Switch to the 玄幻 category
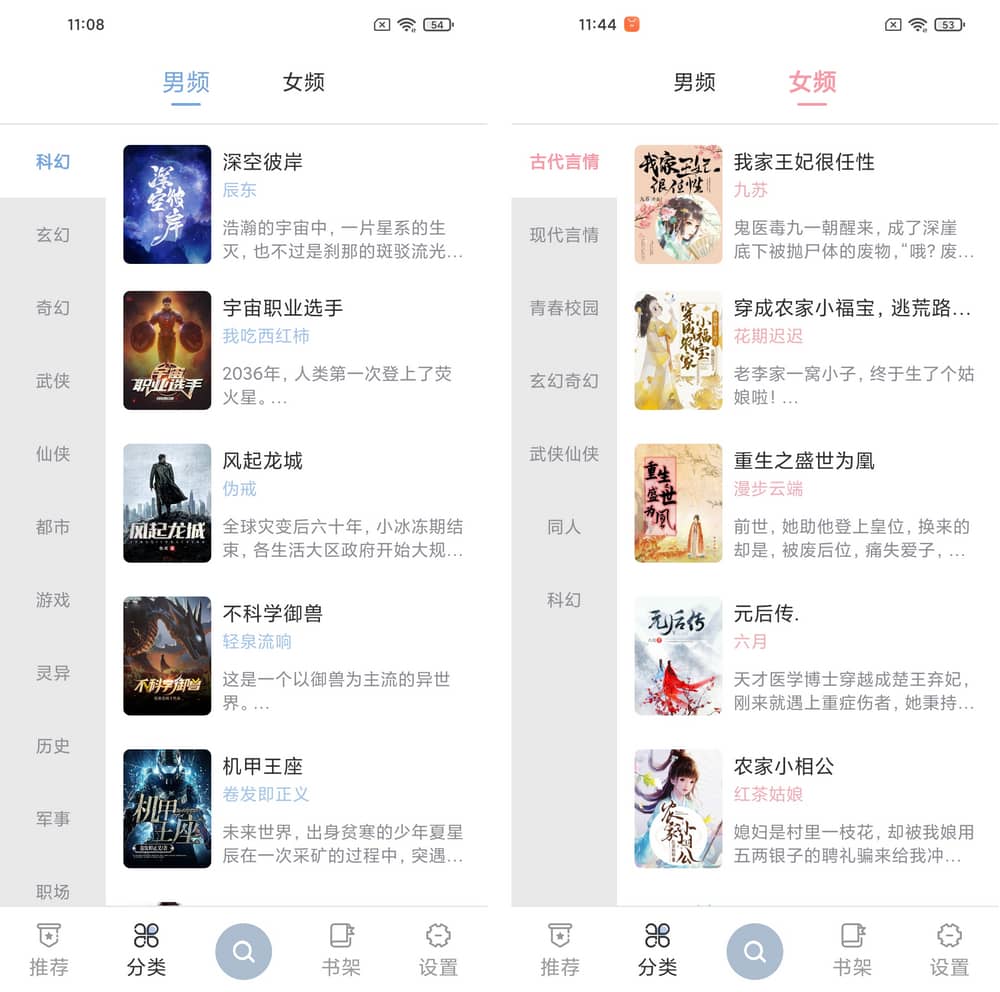 tap(53, 235)
